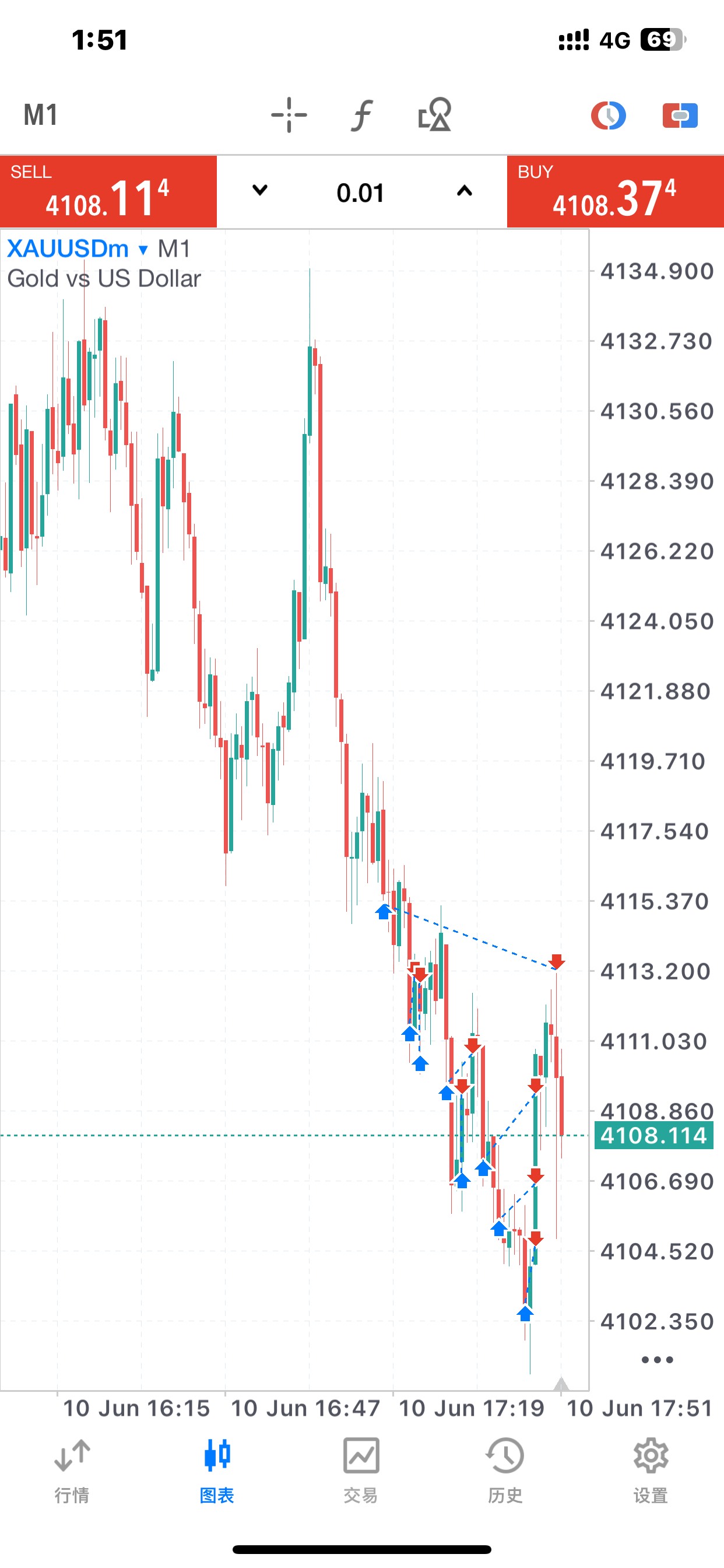Tap the blue-red clock icon
Screen dimensions: 724x1568
(609, 115)
